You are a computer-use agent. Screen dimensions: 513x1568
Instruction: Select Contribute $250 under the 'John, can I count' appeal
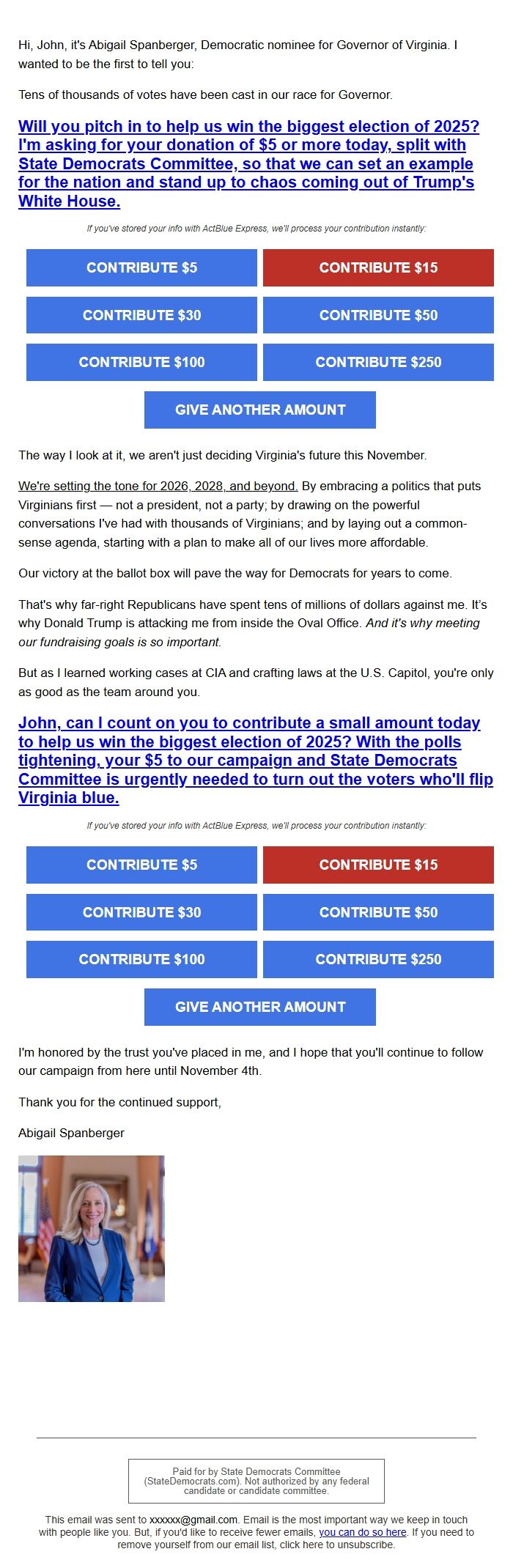[x=378, y=959]
